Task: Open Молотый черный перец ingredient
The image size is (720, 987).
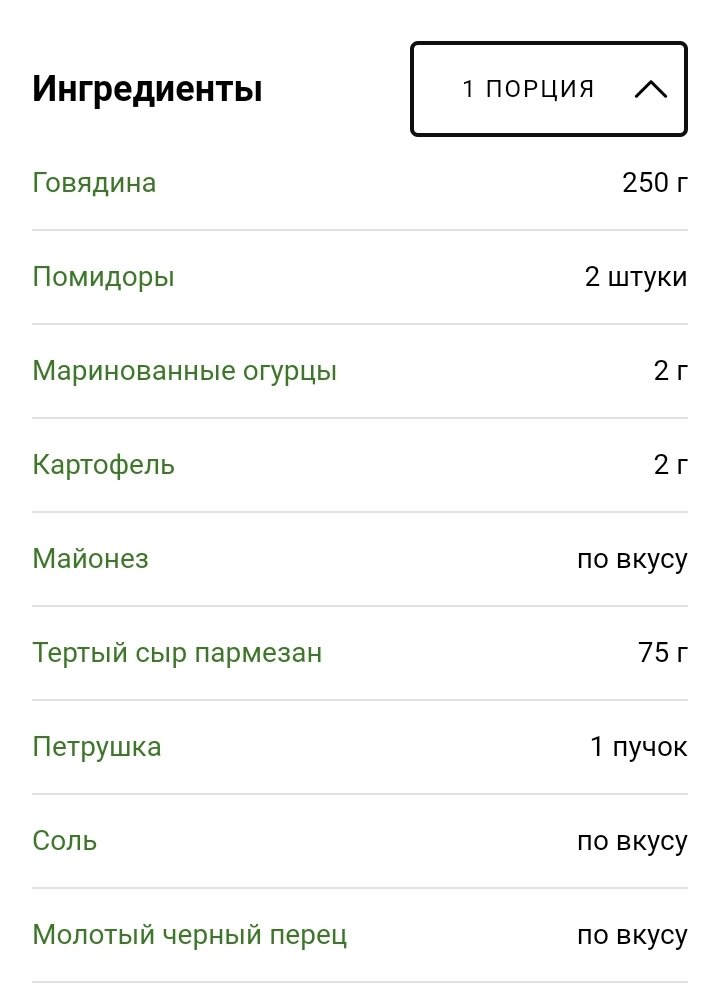Action: click(190, 936)
